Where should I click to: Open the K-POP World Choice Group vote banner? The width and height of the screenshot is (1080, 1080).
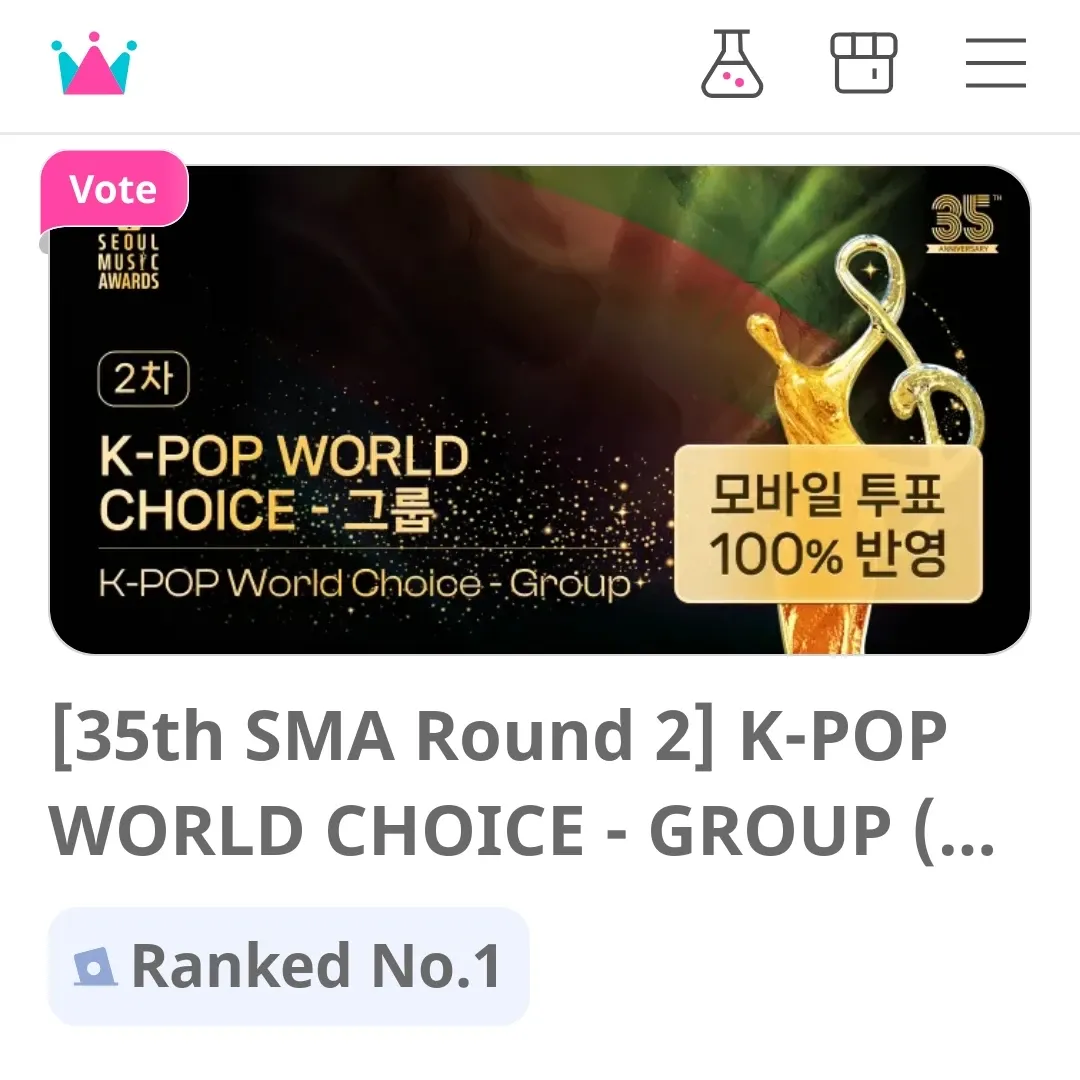coord(540,410)
